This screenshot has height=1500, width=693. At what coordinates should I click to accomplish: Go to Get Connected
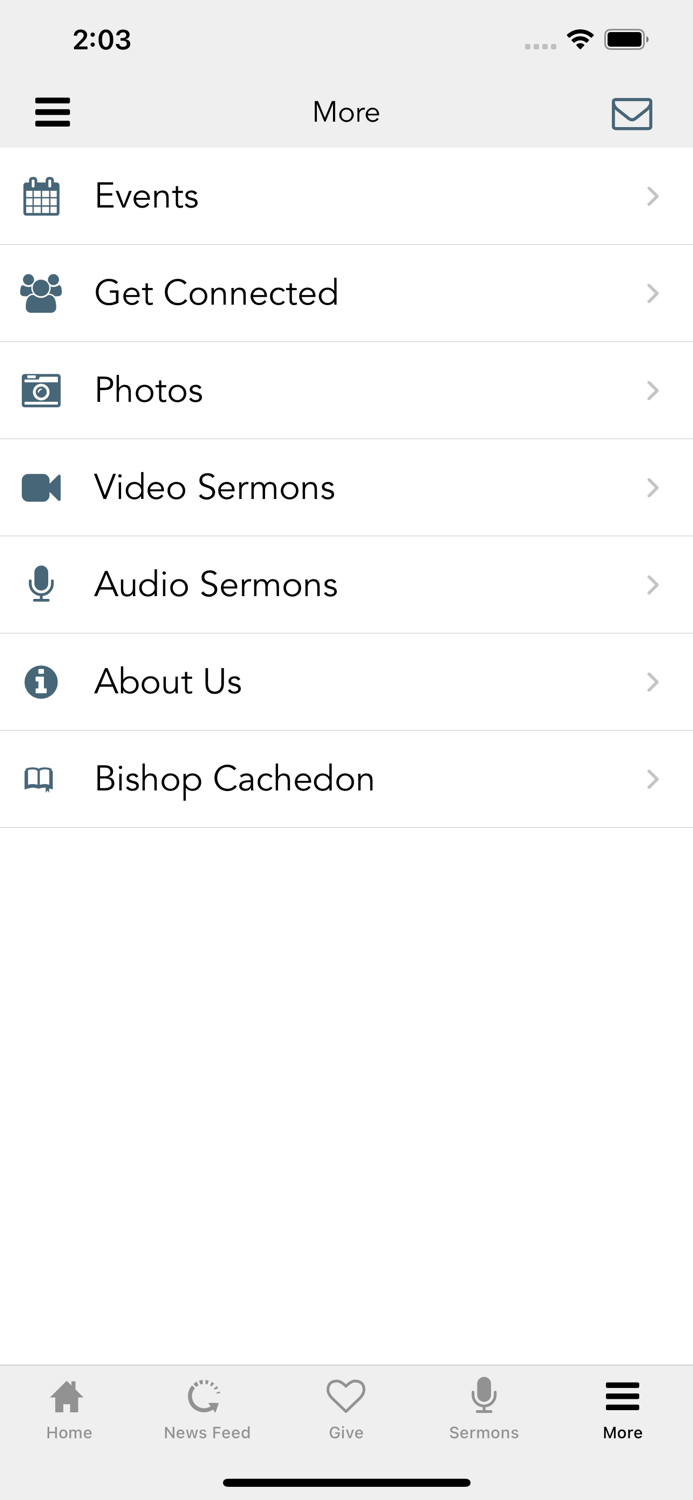tap(346, 293)
